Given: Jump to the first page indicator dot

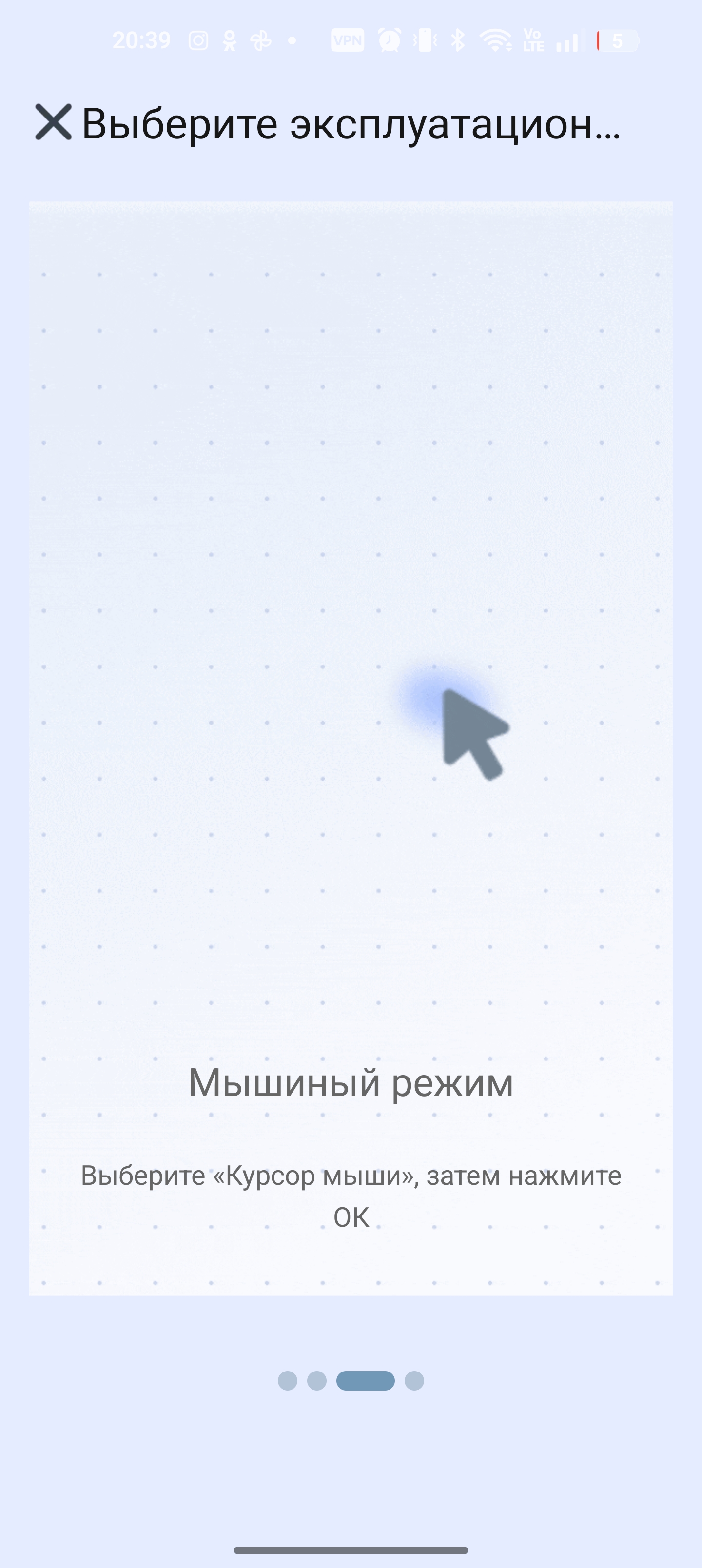Looking at the screenshot, I should 287,1381.
